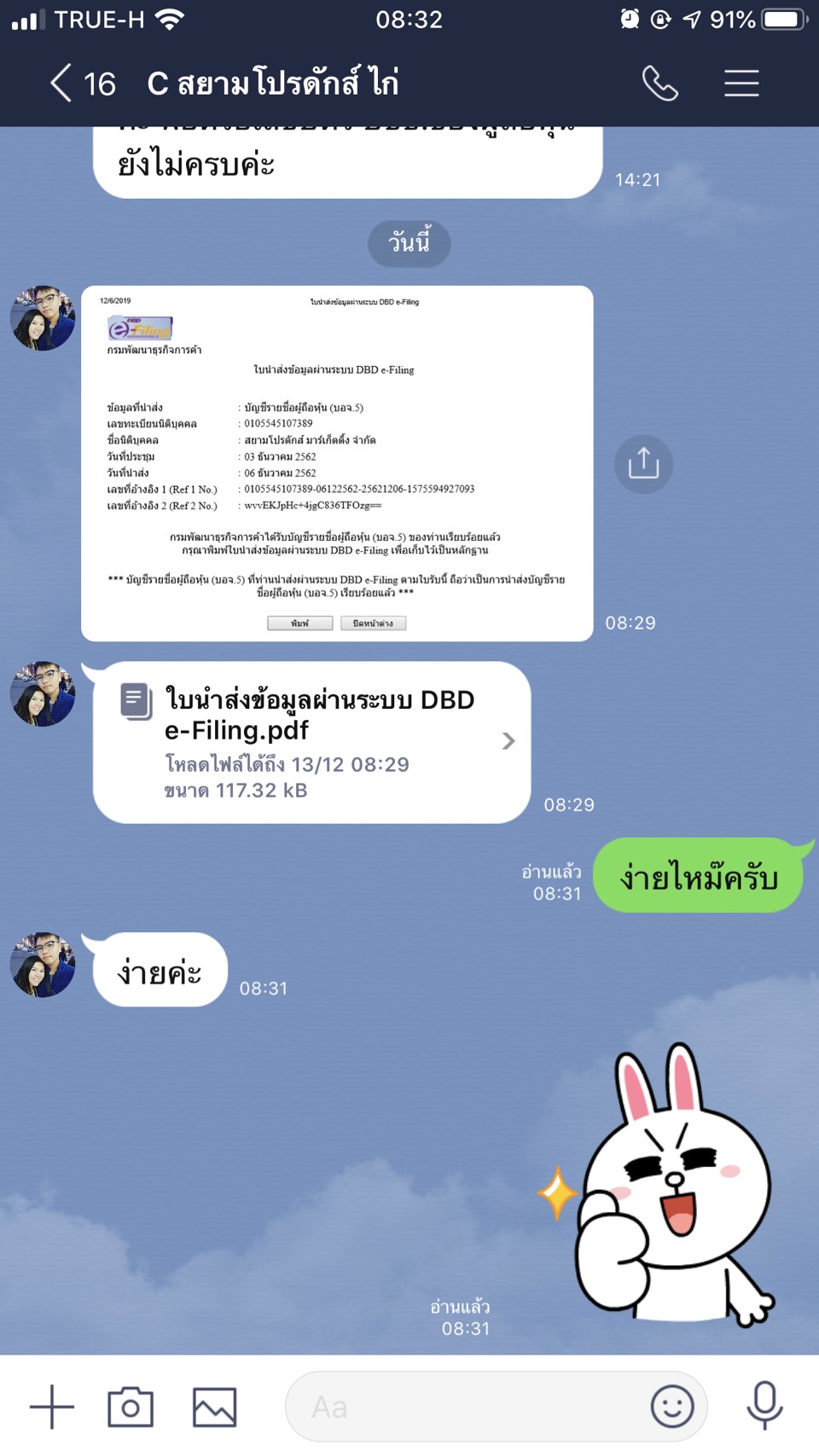This screenshot has width=819, height=1456.
Task: Open the plus attachment menu
Action: click(x=52, y=1407)
